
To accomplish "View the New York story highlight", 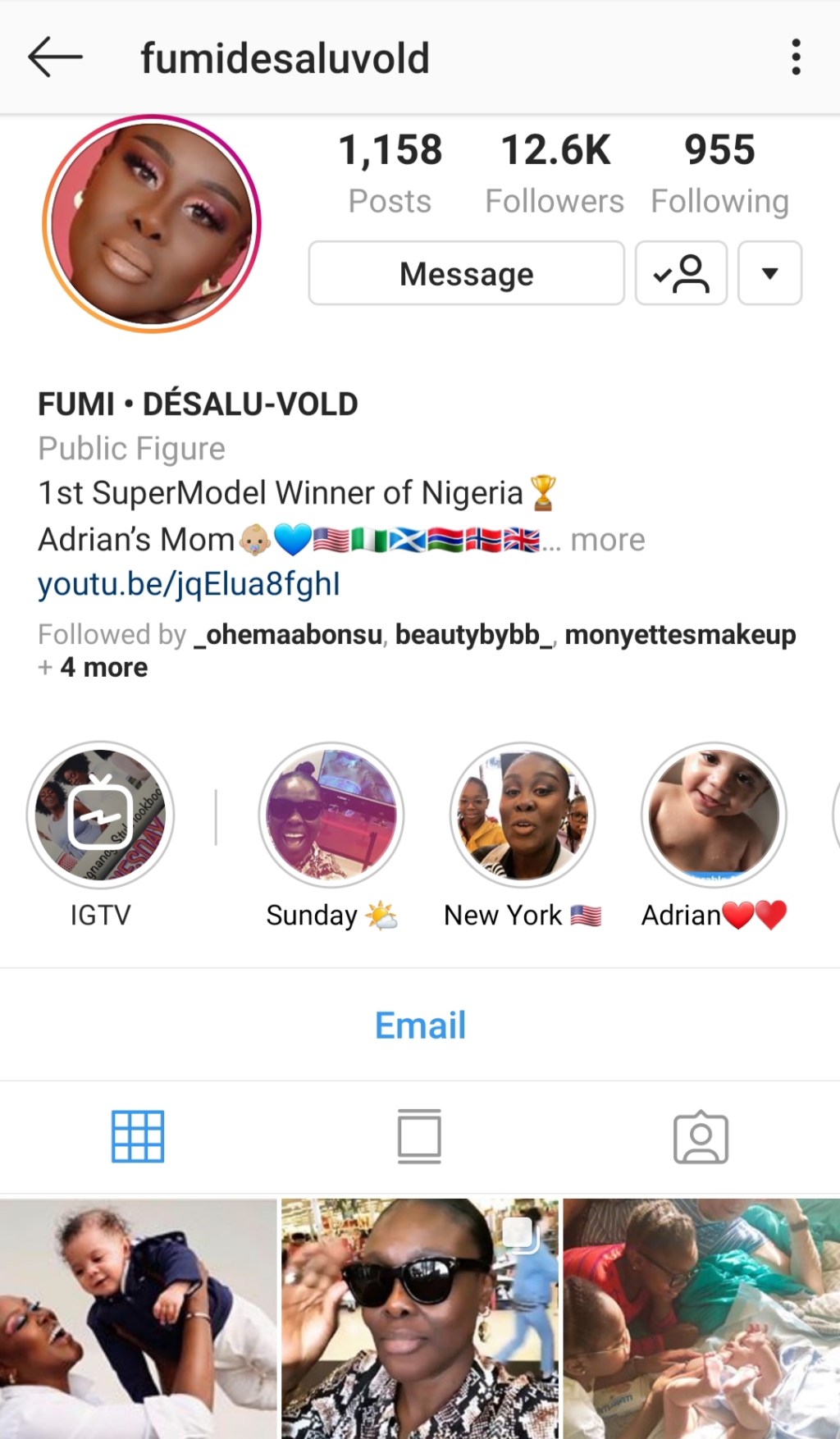I will pyautogui.click(x=523, y=815).
